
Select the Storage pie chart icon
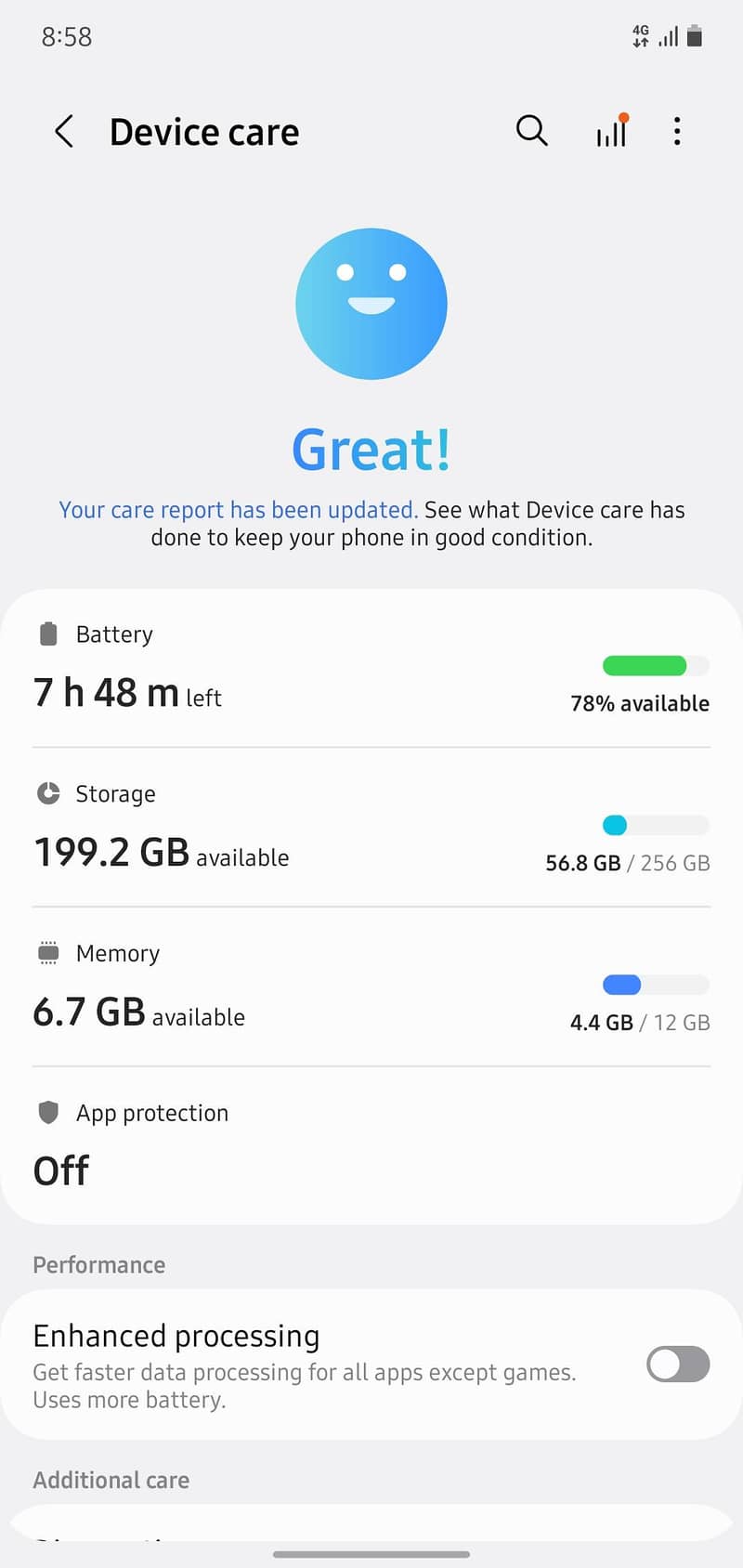[x=47, y=792]
